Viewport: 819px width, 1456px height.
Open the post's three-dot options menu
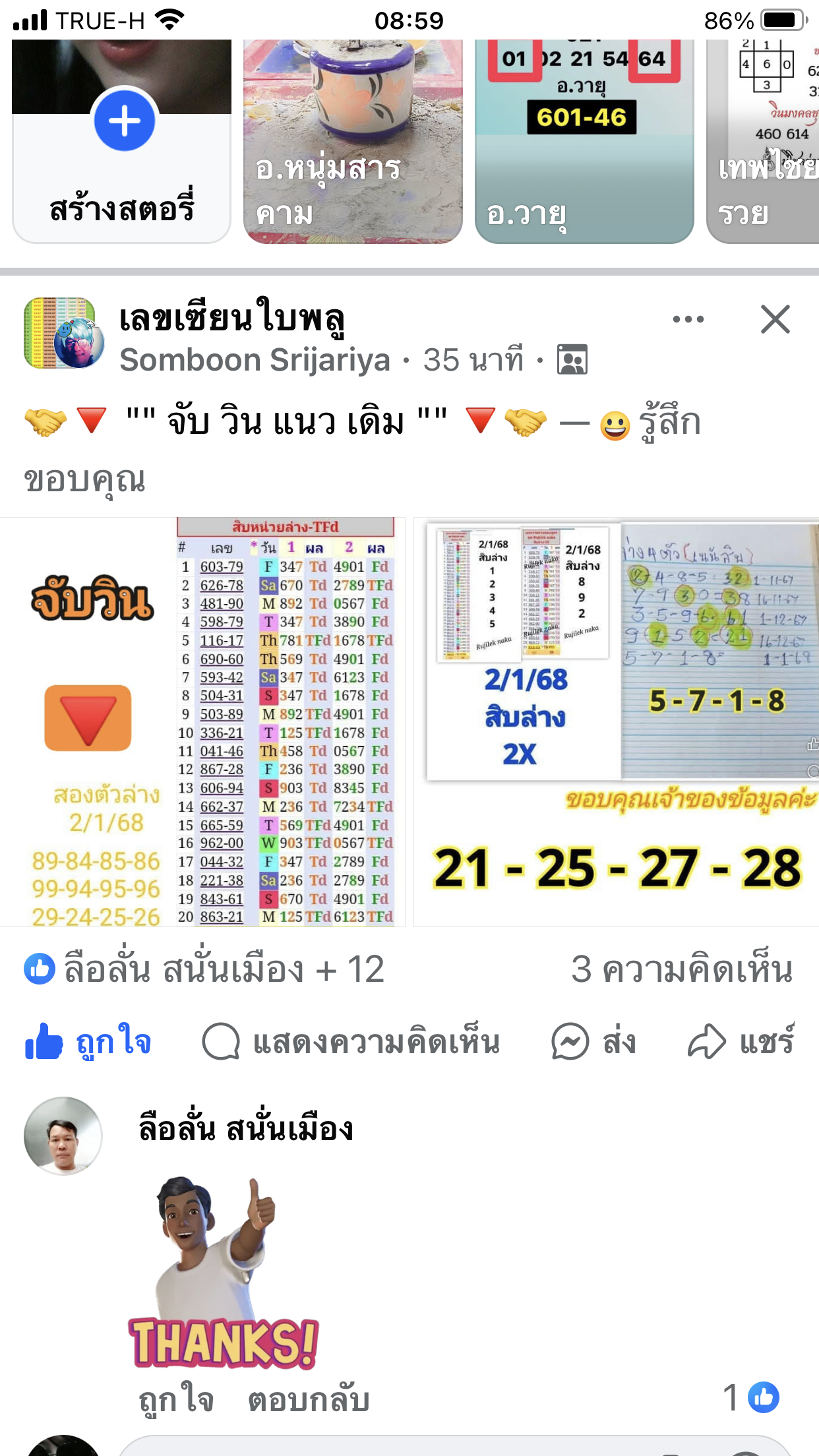(688, 320)
